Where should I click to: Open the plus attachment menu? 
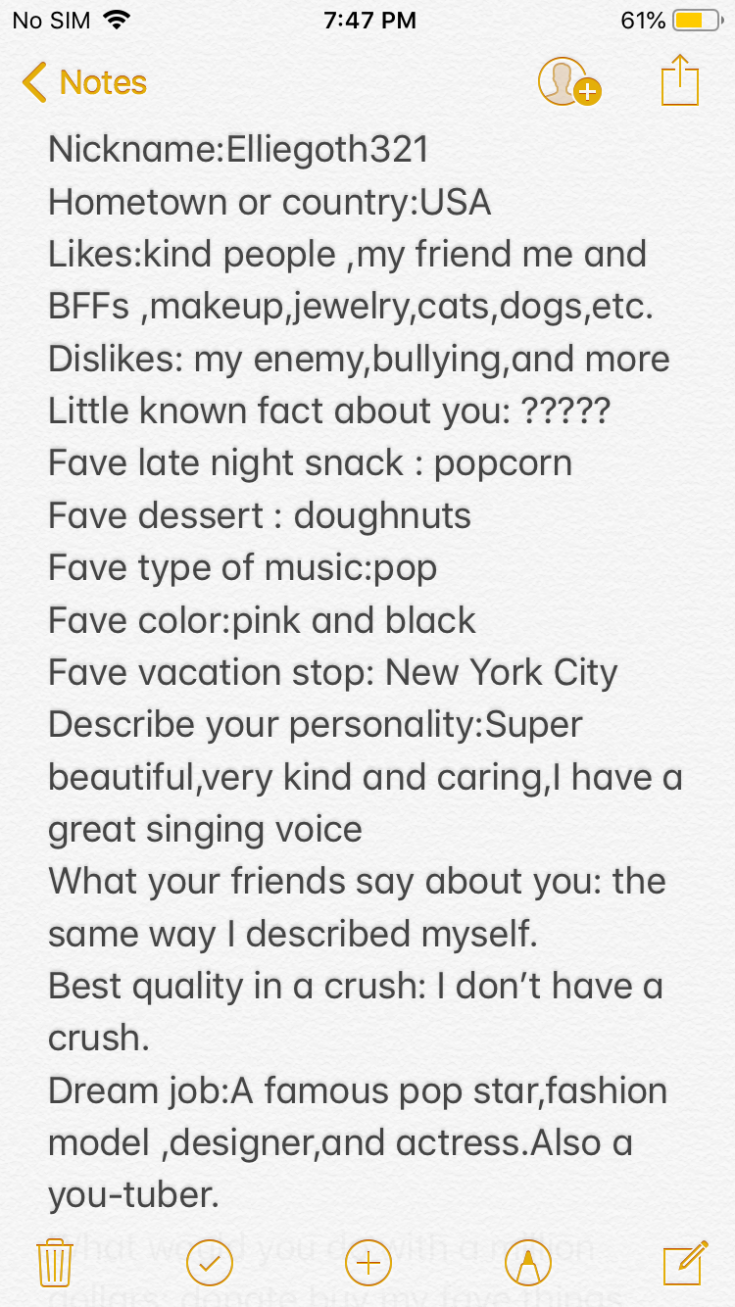coord(368,1263)
